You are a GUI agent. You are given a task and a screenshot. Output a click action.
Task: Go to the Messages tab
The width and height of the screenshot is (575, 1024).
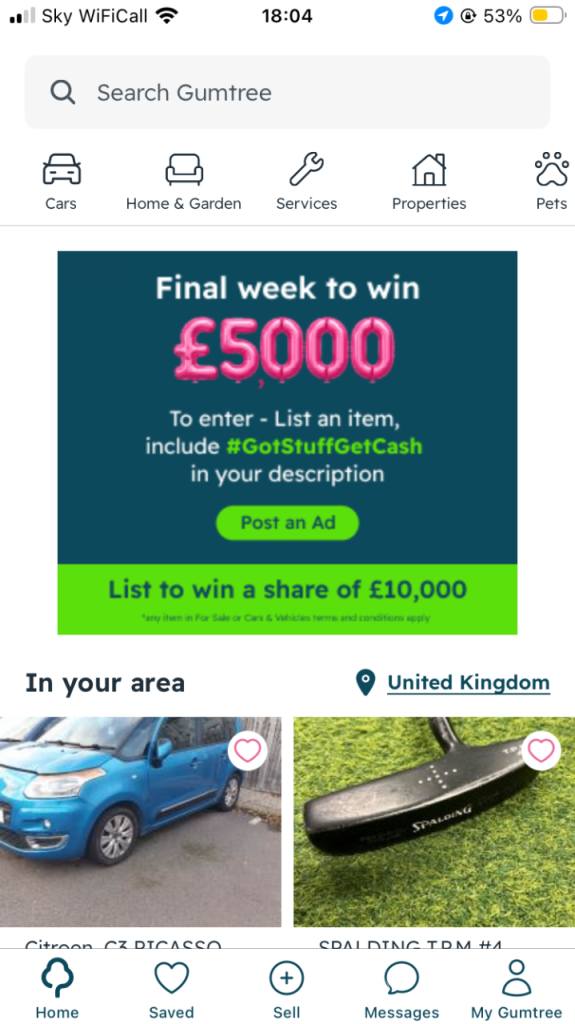401,989
